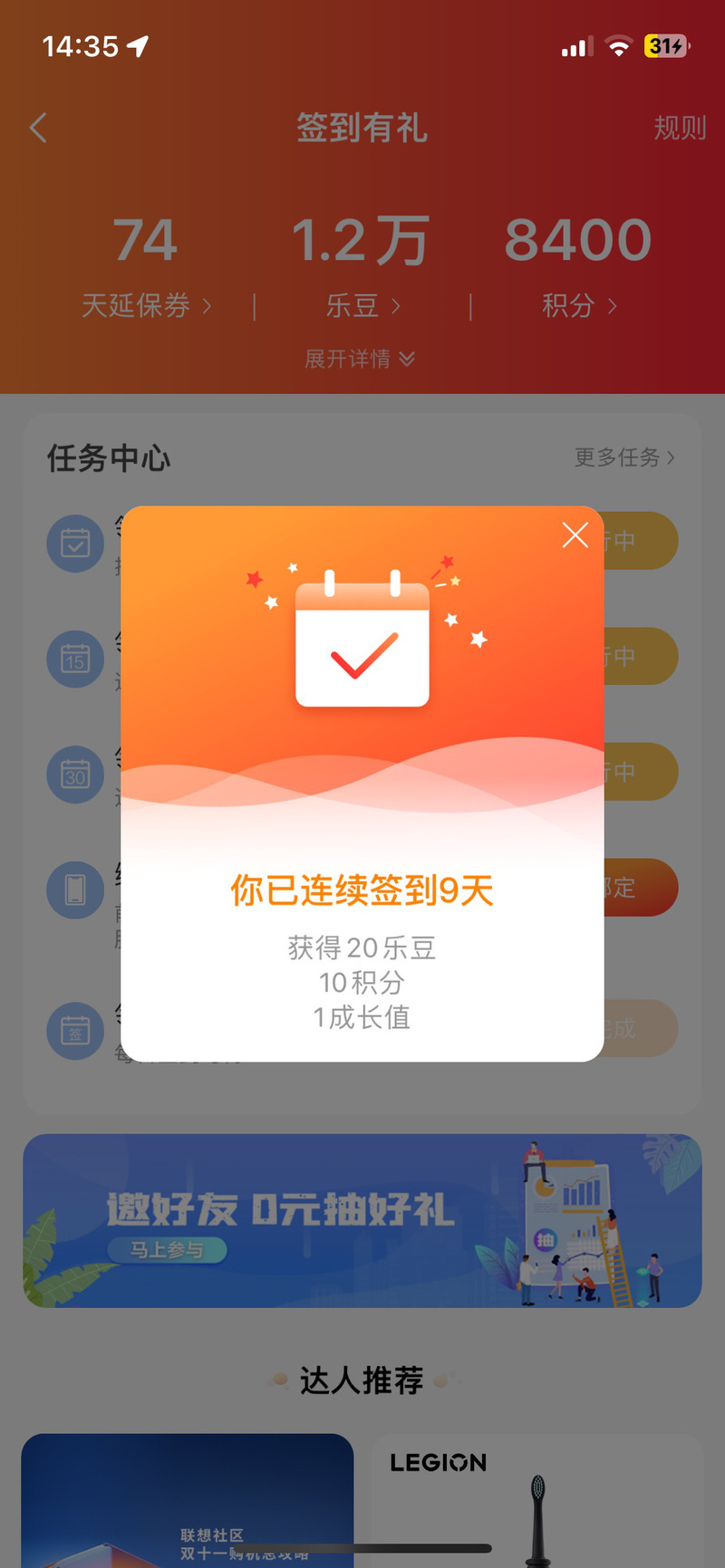The height and width of the screenshot is (1568, 725).
Task: Close the sign-in reward popup
Action: click(575, 535)
